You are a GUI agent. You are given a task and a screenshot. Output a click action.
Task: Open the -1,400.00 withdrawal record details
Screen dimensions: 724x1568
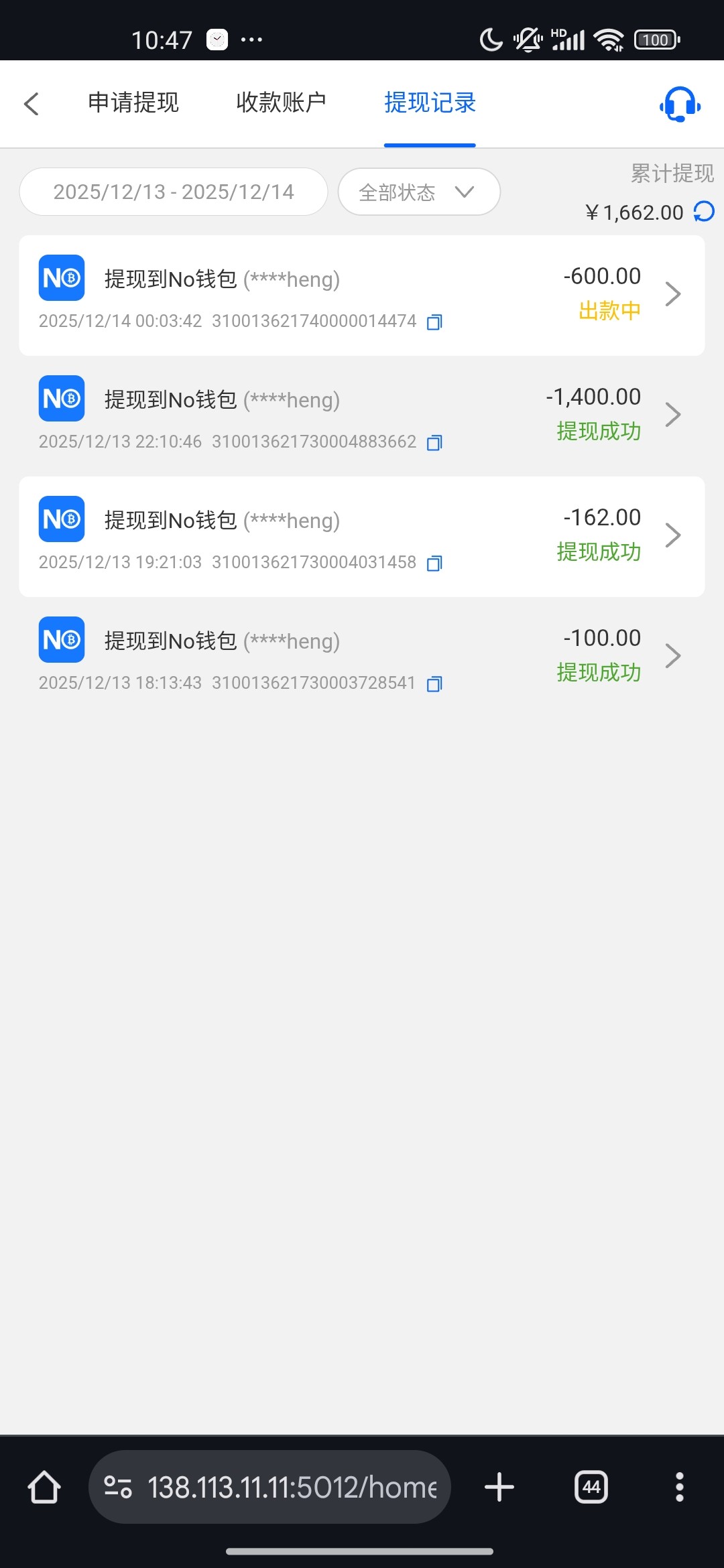tap(362, 415)
